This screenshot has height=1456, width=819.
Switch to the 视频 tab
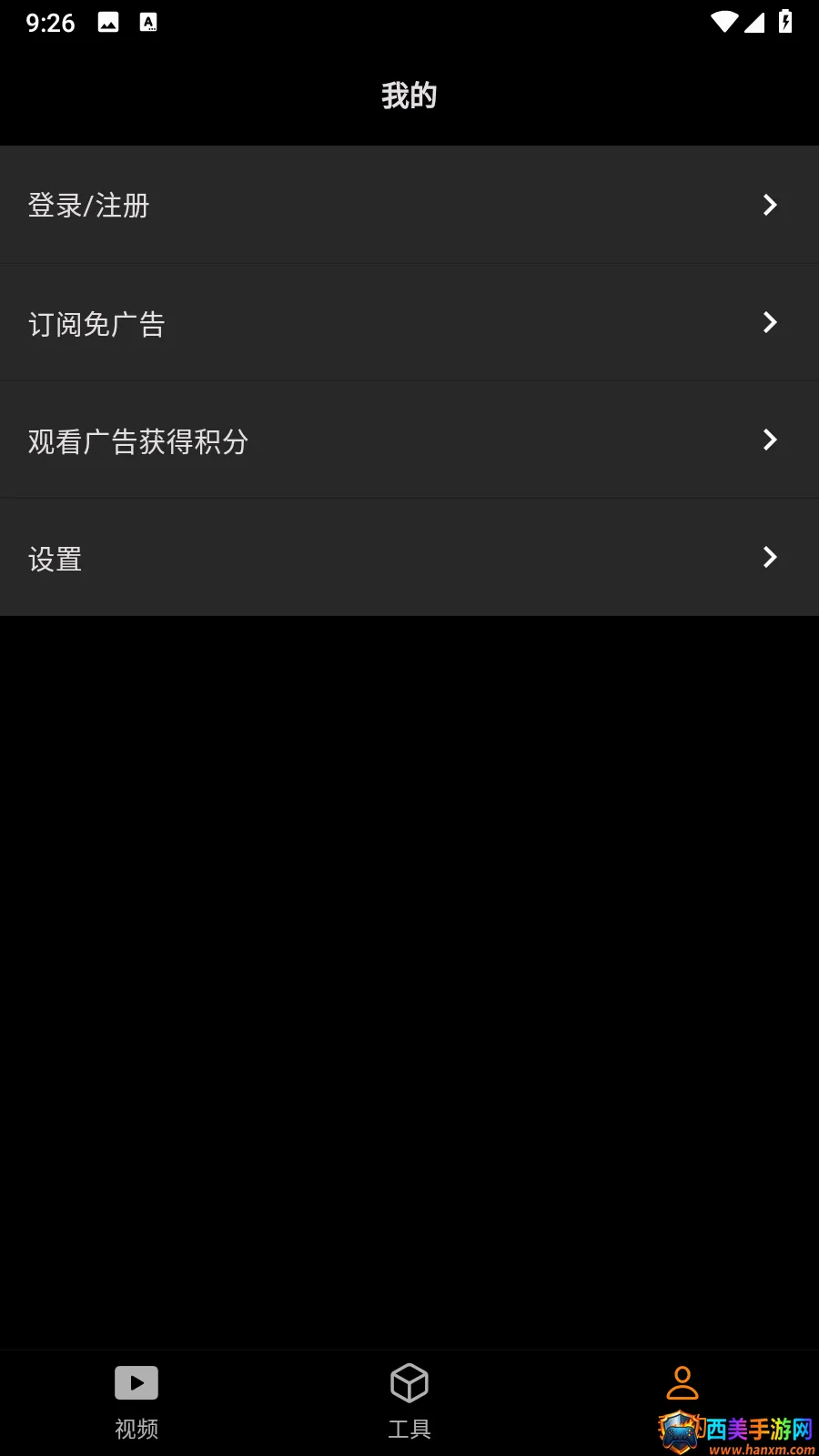pyautogui.click(x=136, y=1402)
